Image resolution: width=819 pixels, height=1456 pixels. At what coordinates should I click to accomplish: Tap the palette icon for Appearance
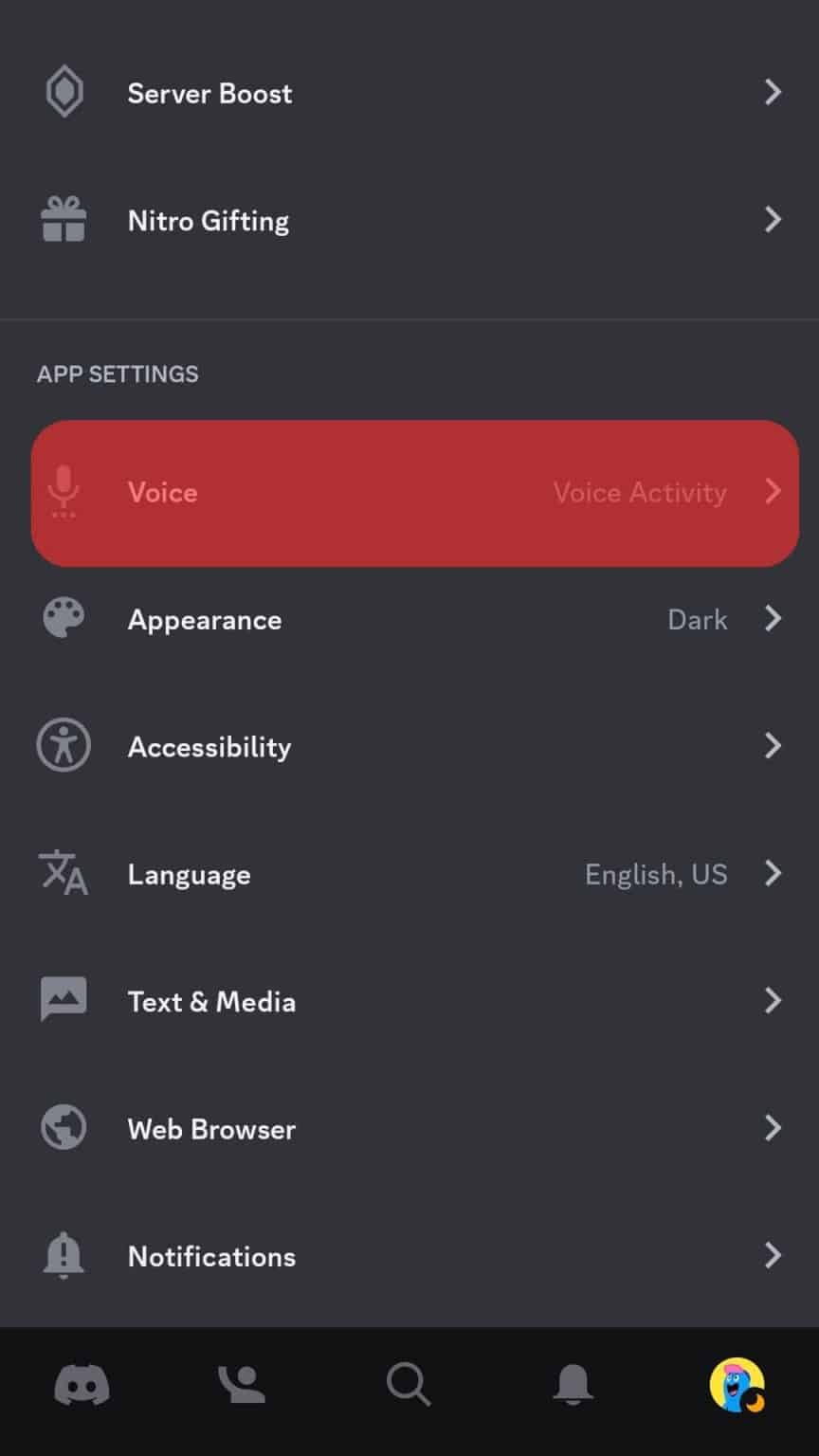pos(64,618)
